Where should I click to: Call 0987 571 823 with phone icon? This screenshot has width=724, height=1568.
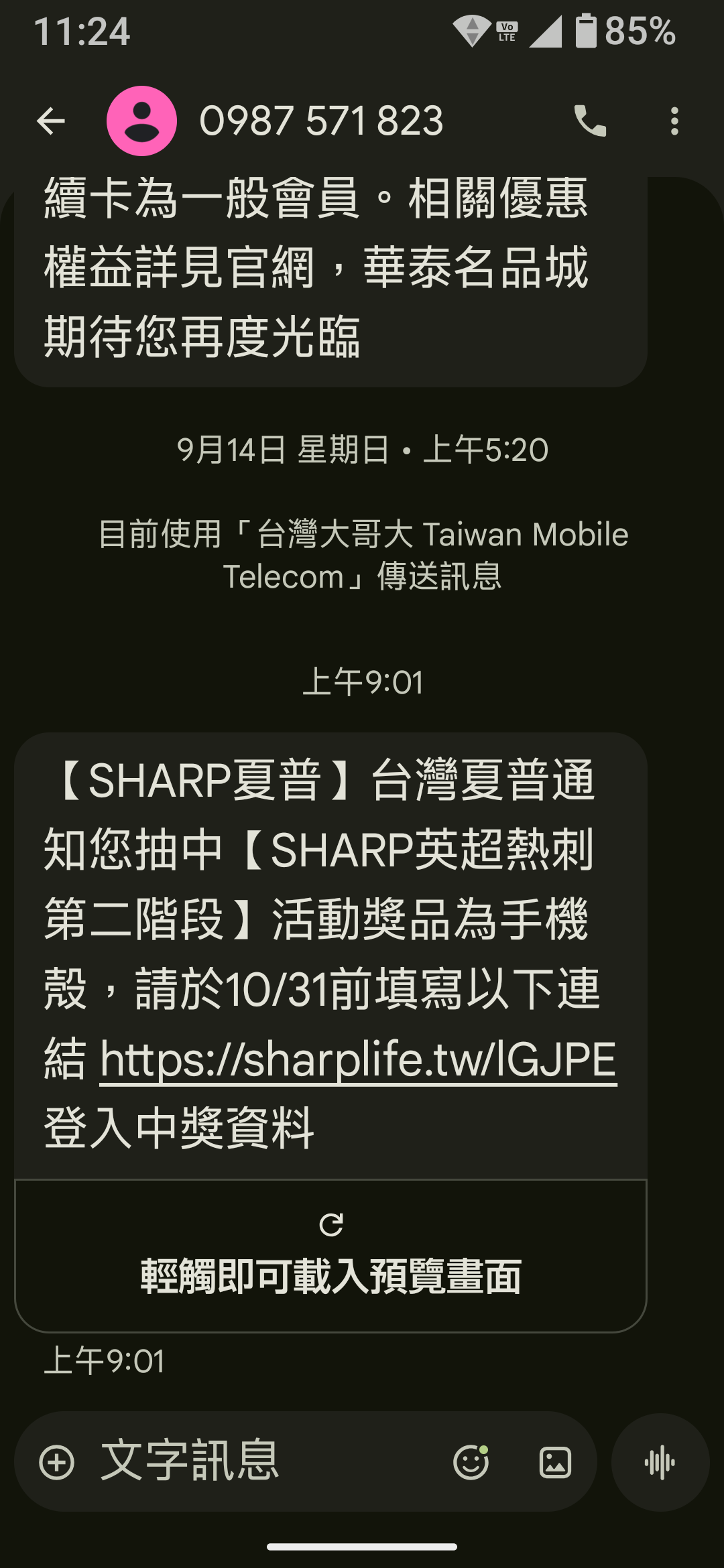coord(590,121)
